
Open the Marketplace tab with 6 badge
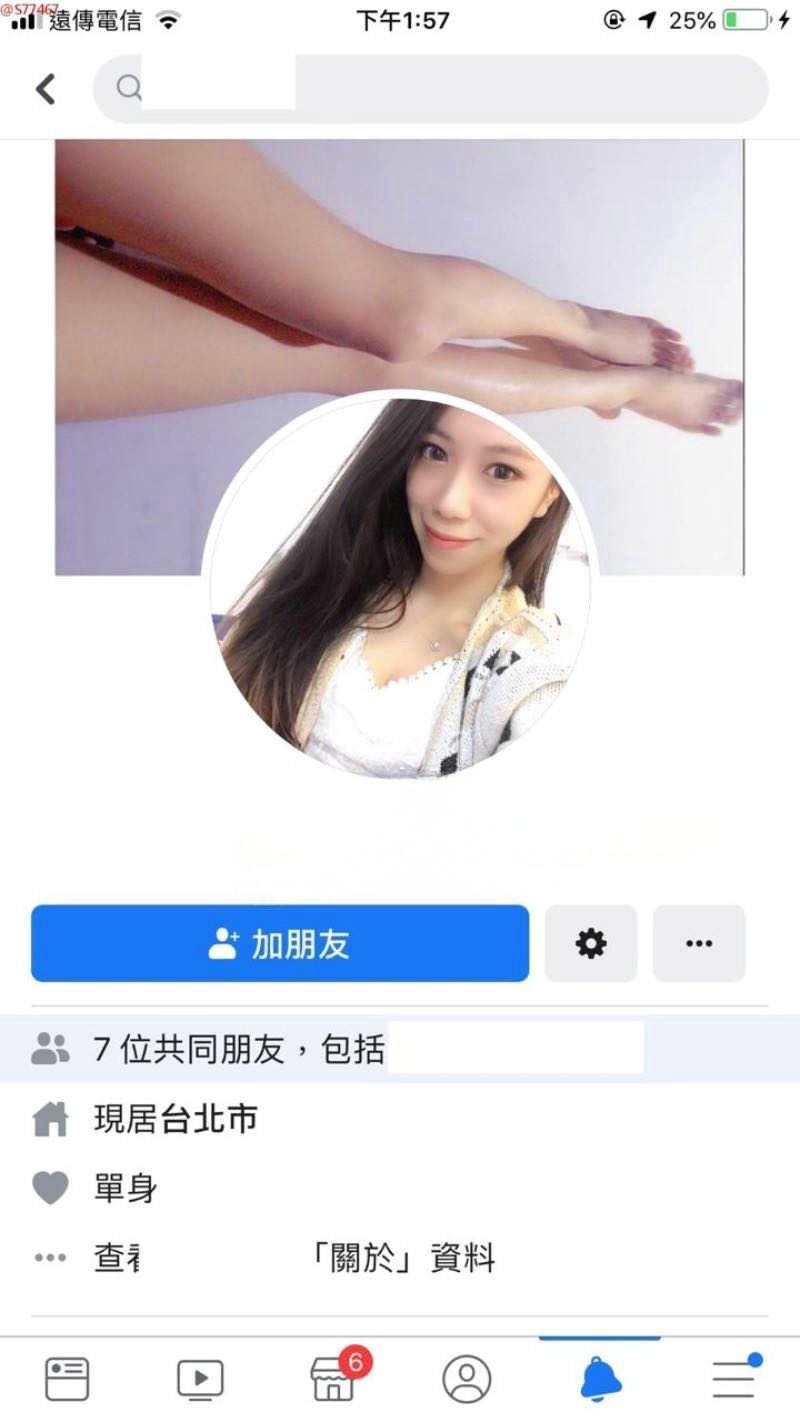click(x=333, y=1380)
